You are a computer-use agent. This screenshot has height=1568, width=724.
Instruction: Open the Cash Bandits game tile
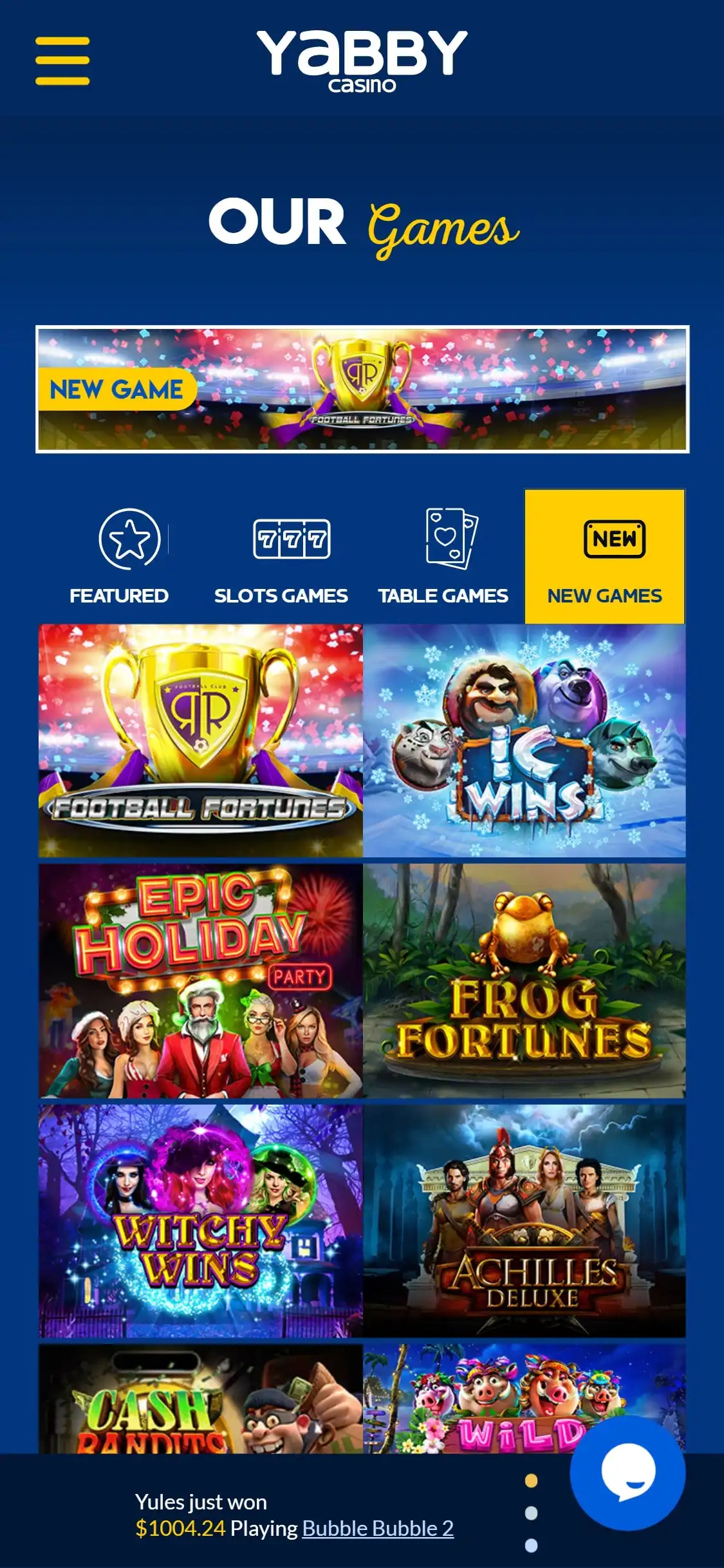[x=200, y=1400]
